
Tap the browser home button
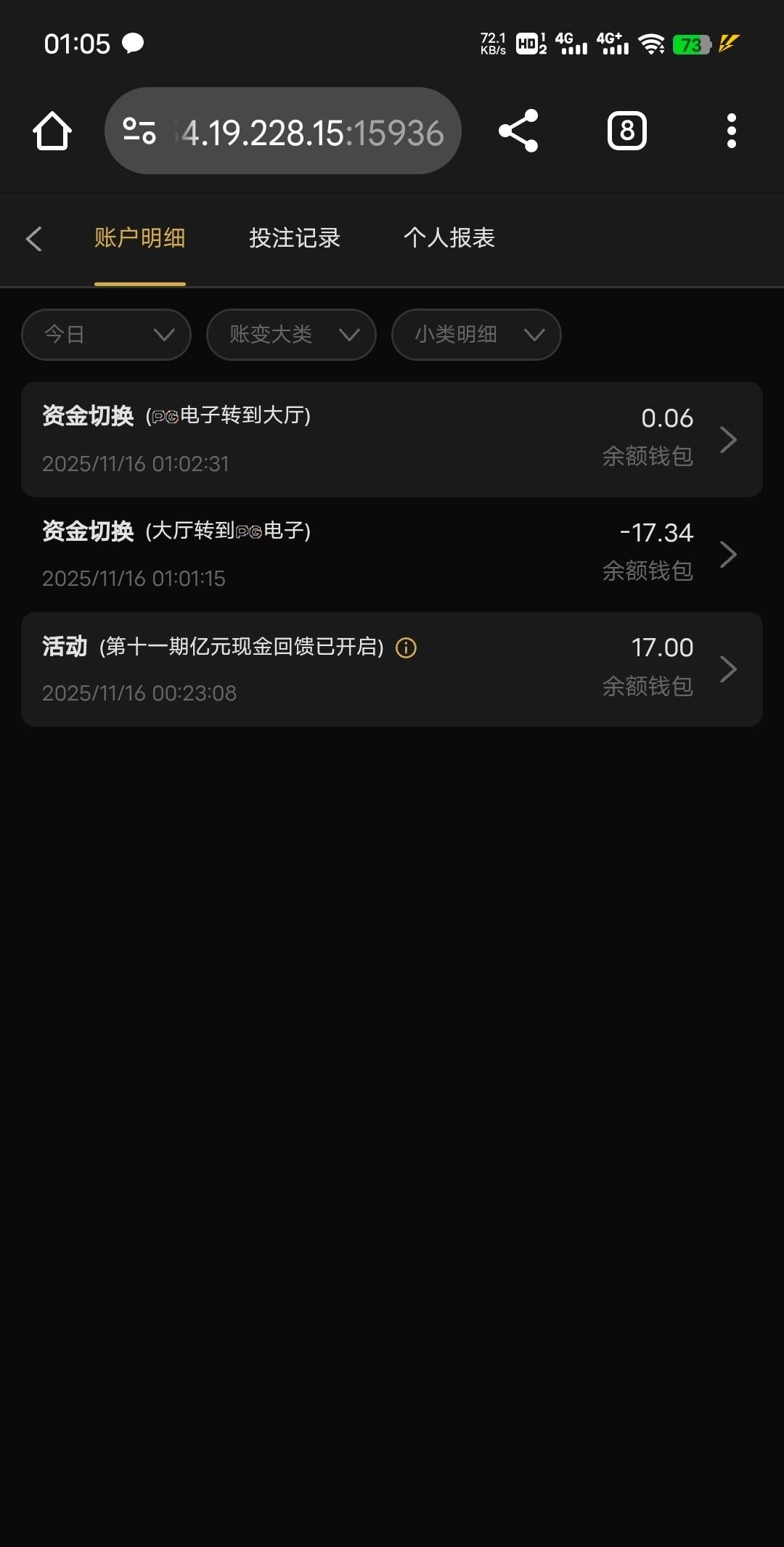point(52,131)
